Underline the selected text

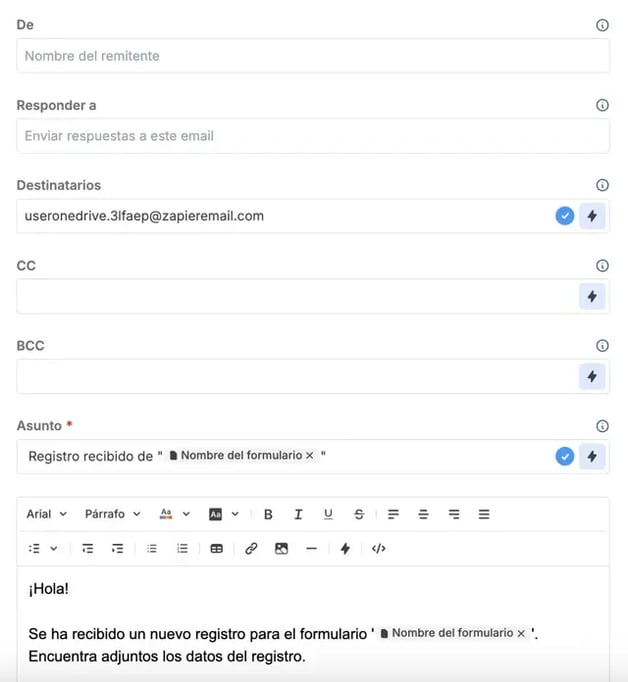point(328,514)
